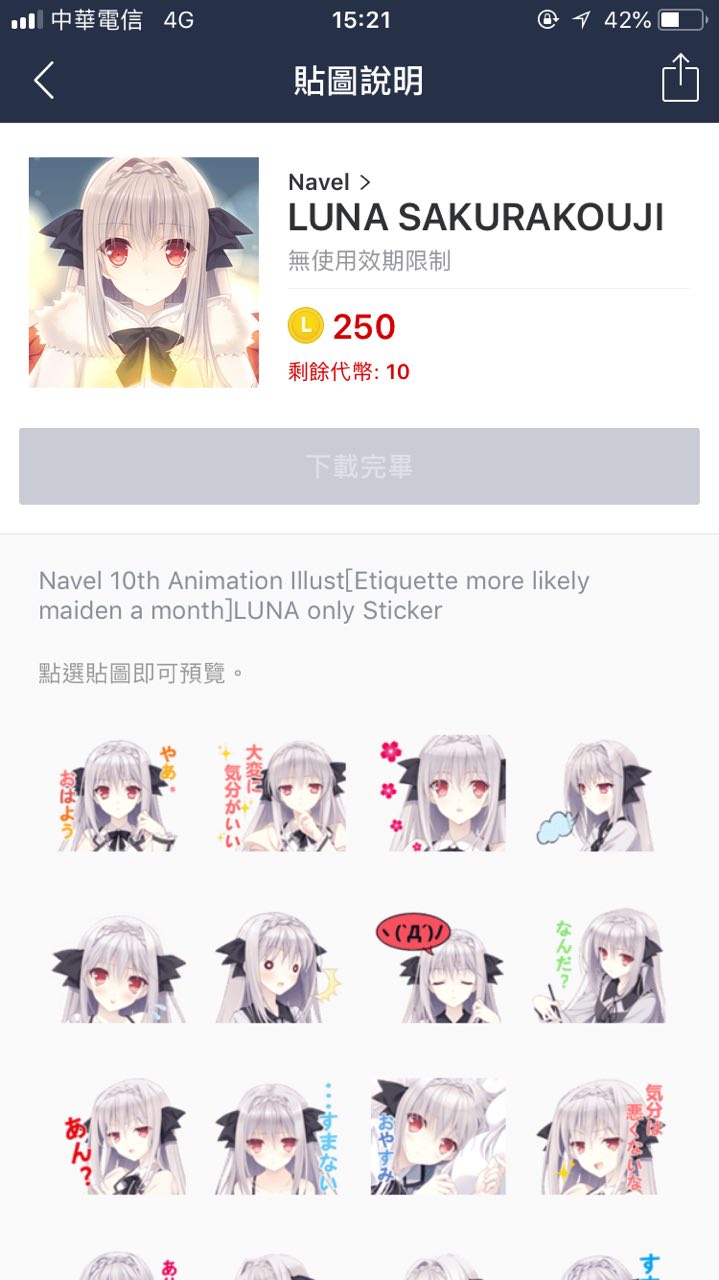This screenshot has height=1280, width=719.
Task: Open the Navel creator page
Action: (x=329, y=182)
